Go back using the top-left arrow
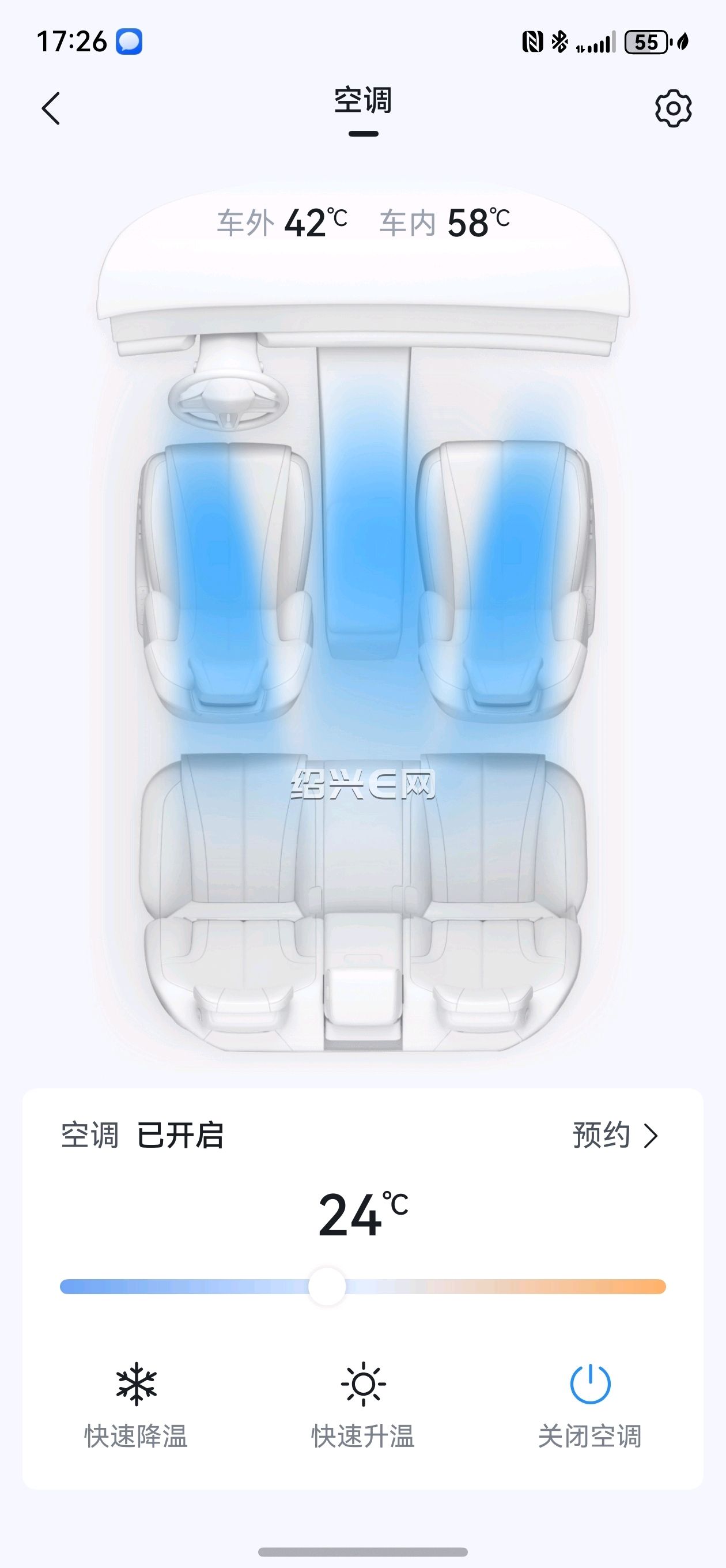726x1568 pixels. tap(51, 108)
